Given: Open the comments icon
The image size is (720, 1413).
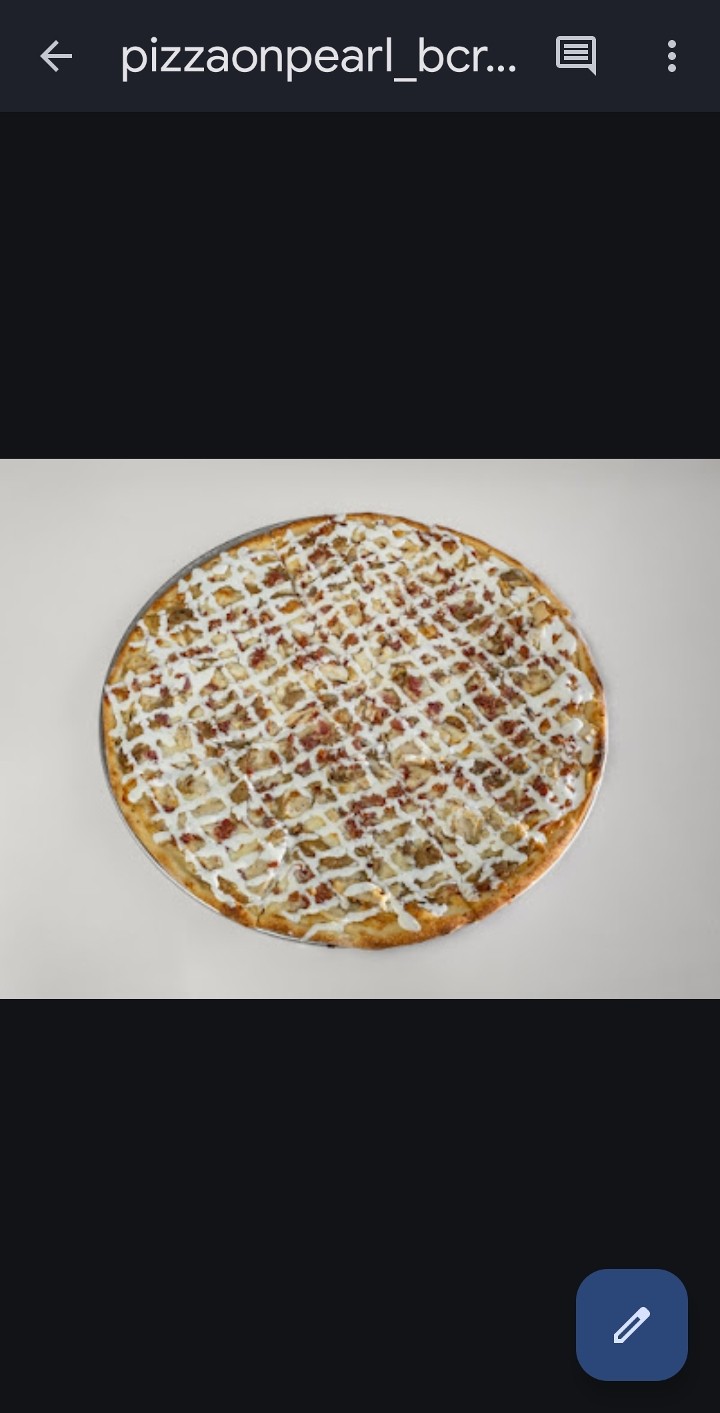Looking at the screenshot, I should coord(576,57).
